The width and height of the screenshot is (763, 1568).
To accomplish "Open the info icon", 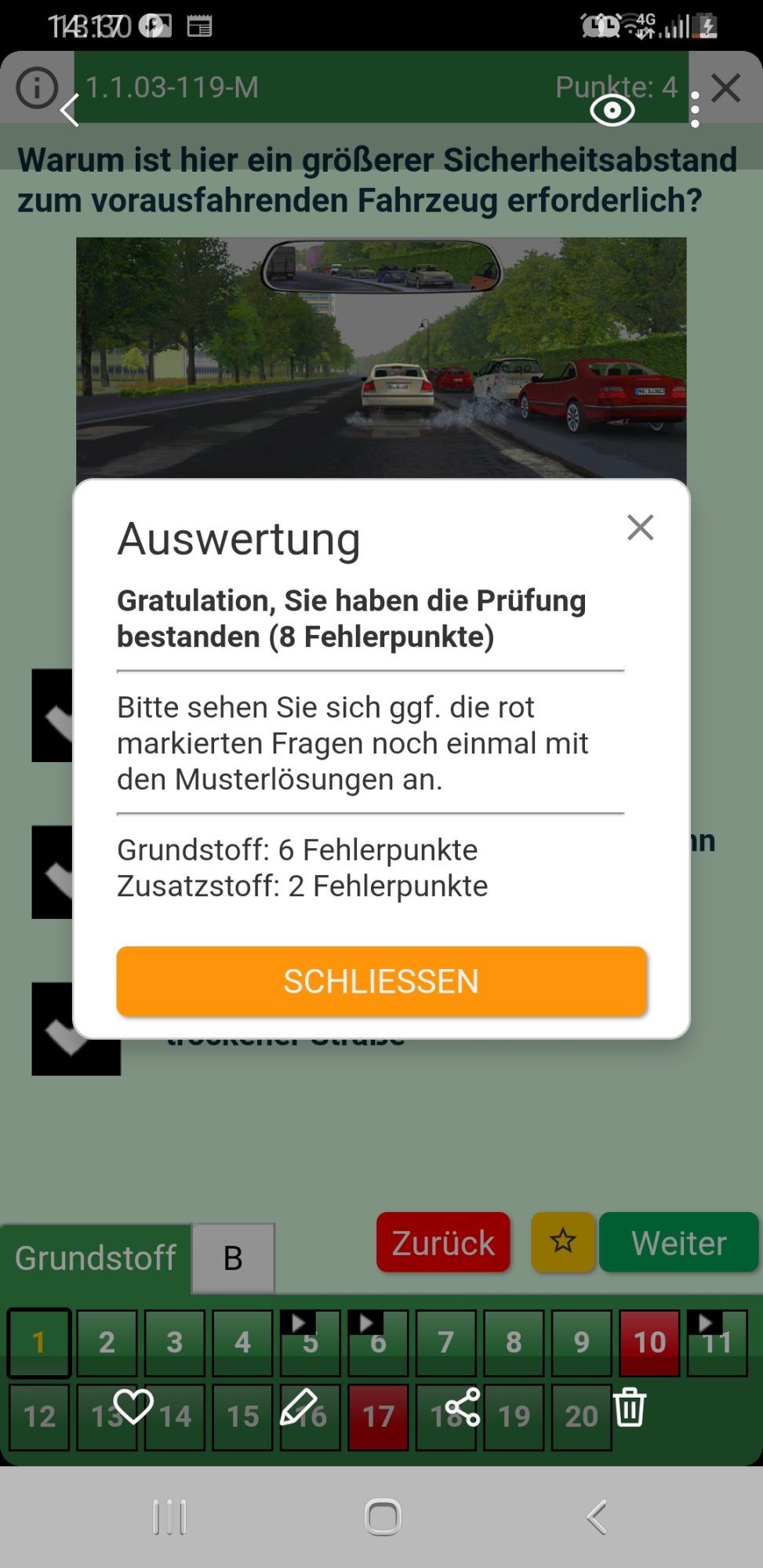I will [37, 87].
